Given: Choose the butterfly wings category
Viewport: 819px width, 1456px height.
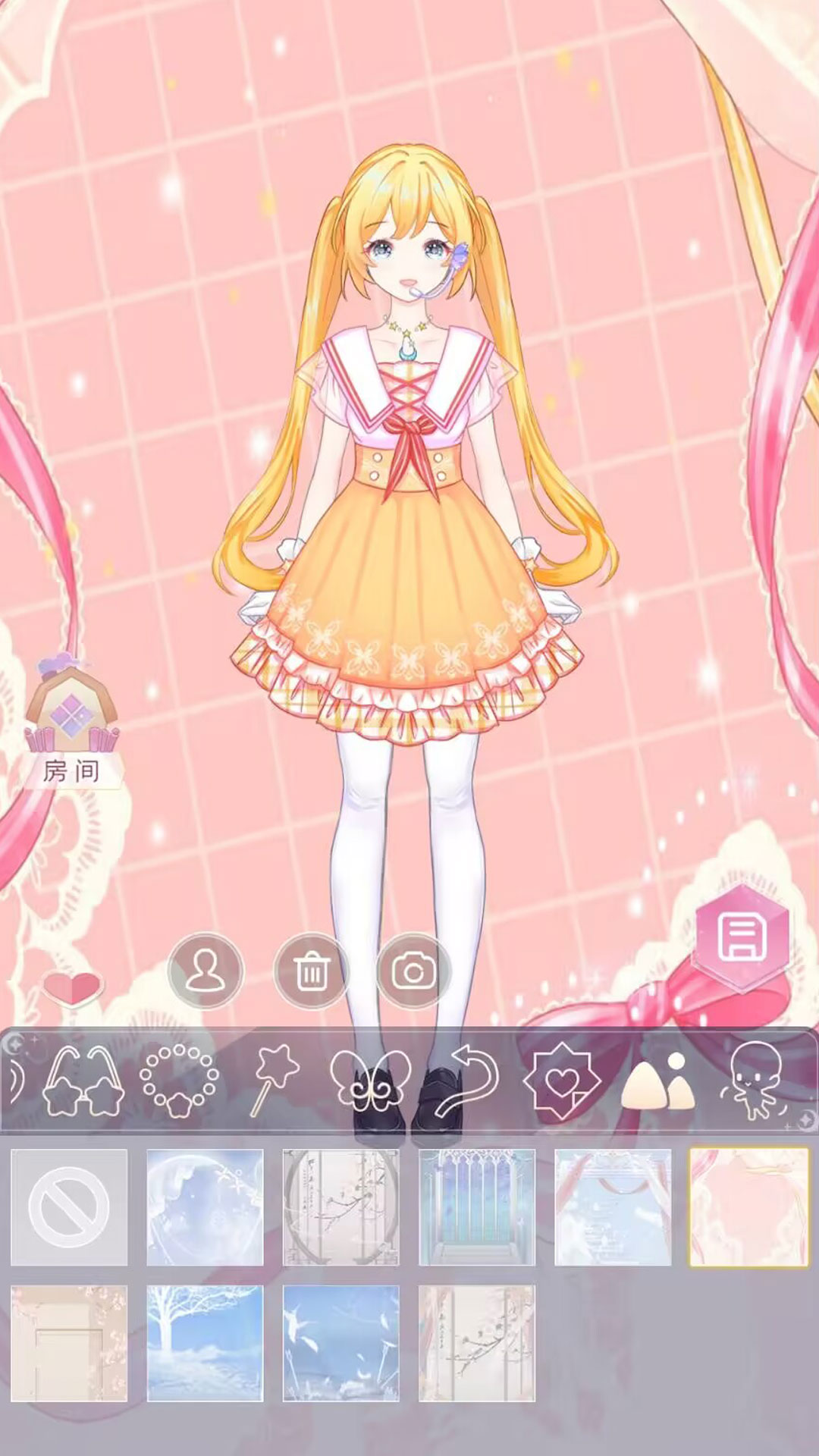Looking at the screenshot, I should pyautogui.click(x=371, y=1080).
